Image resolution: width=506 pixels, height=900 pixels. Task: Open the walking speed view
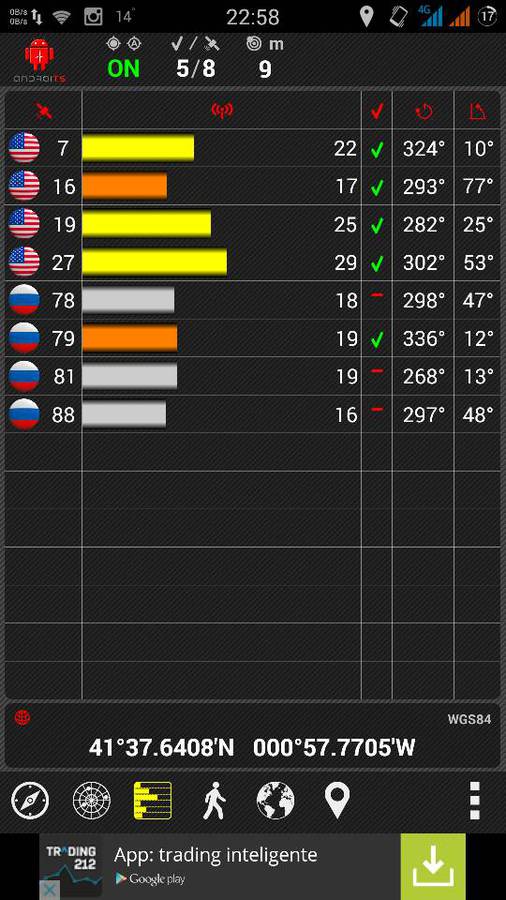click(215, 800)
